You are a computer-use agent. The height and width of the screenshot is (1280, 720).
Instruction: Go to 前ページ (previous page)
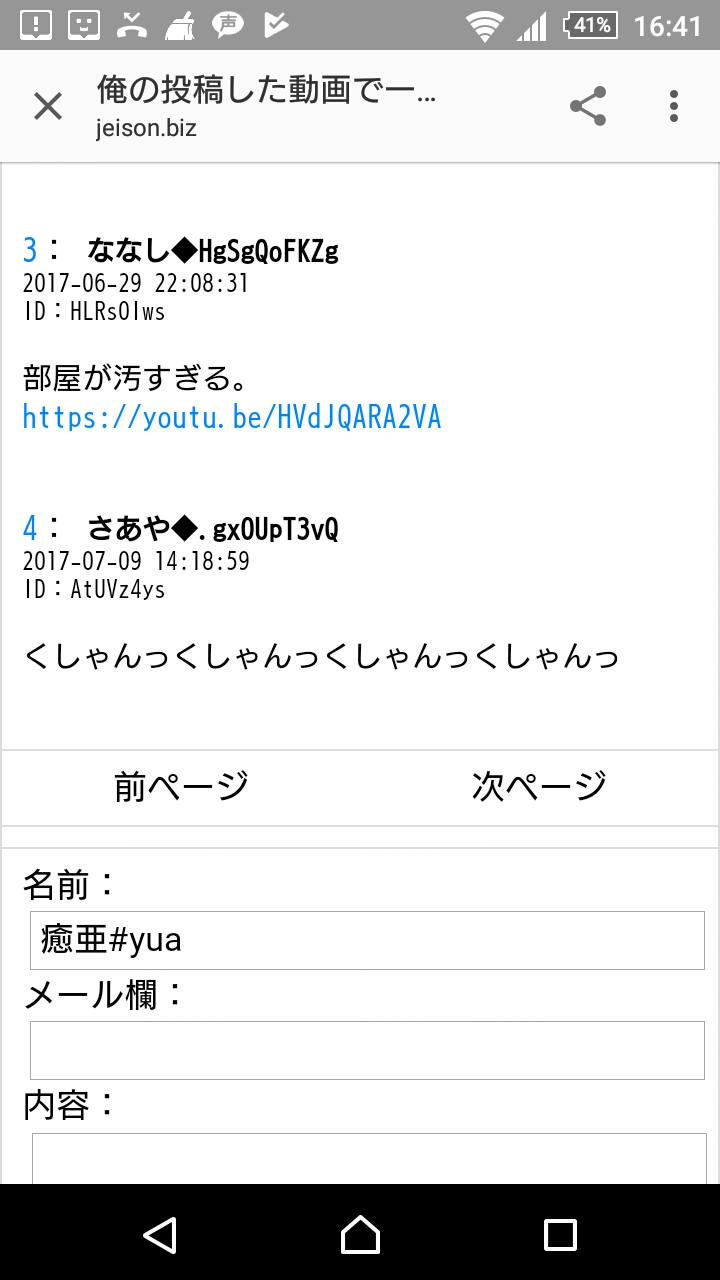[181, 787]
